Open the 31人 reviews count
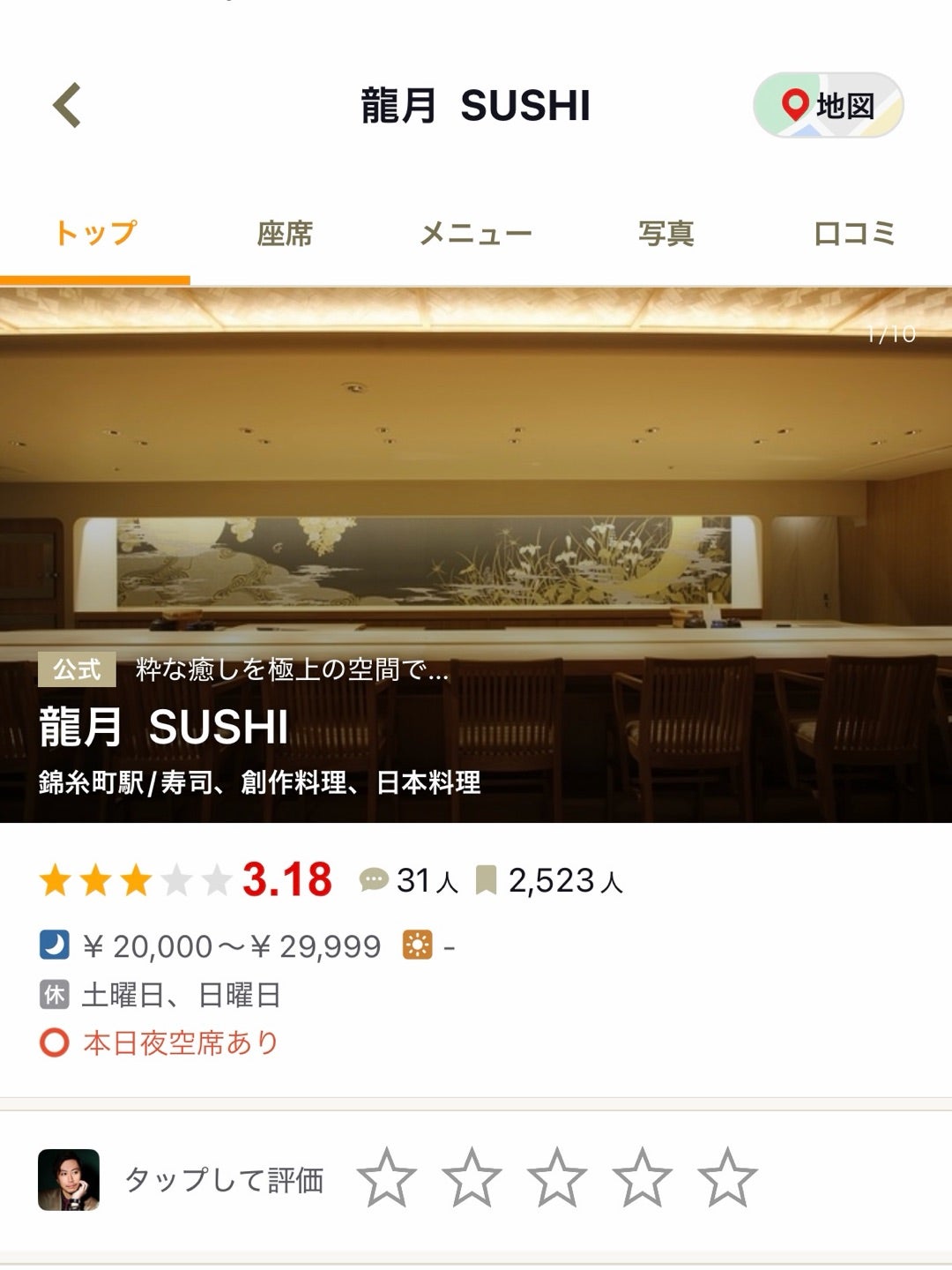Viewport: 952px width, 1270px height. coord(411,880)
